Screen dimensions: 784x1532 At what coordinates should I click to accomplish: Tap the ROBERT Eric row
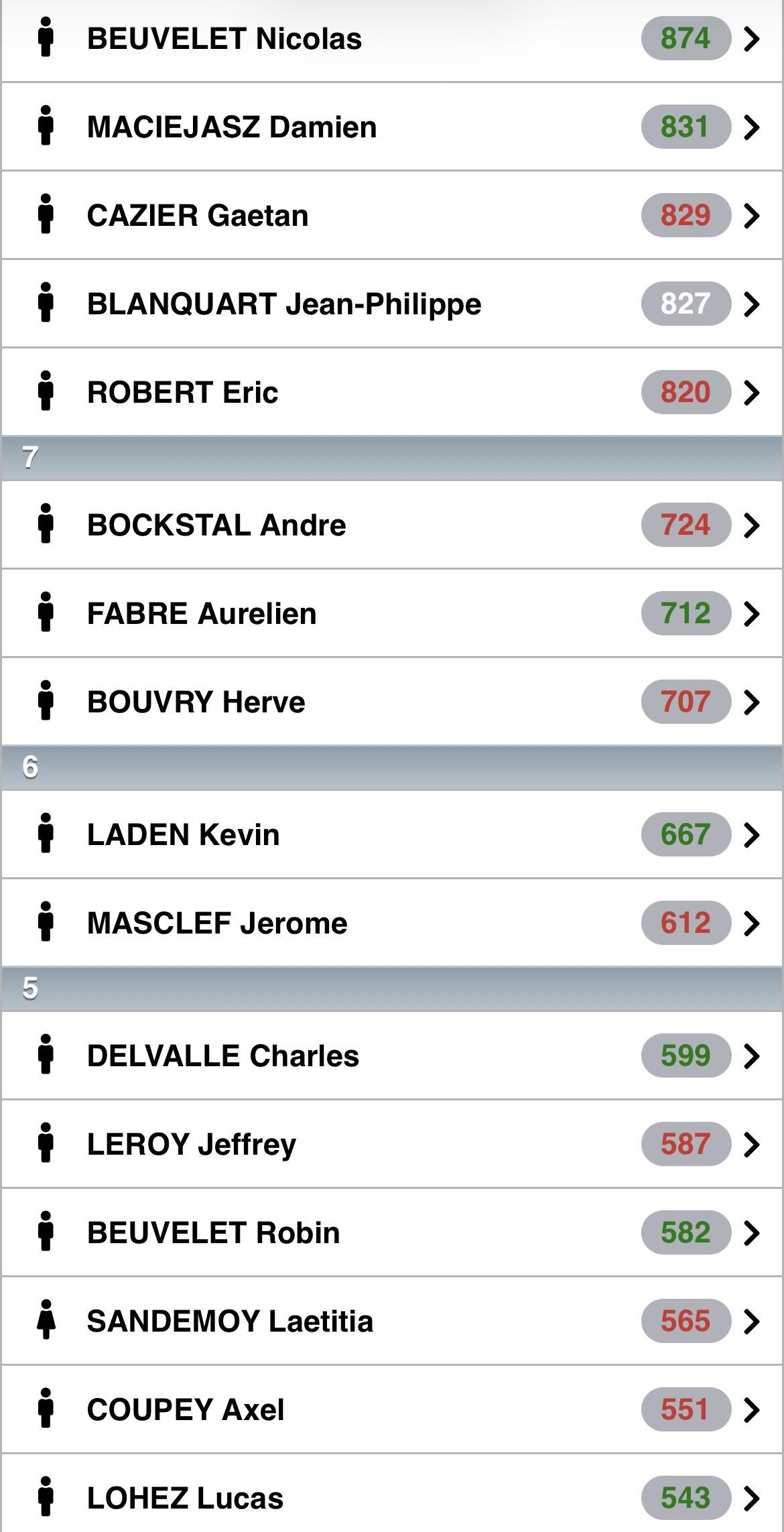click(x=392, y=393)
